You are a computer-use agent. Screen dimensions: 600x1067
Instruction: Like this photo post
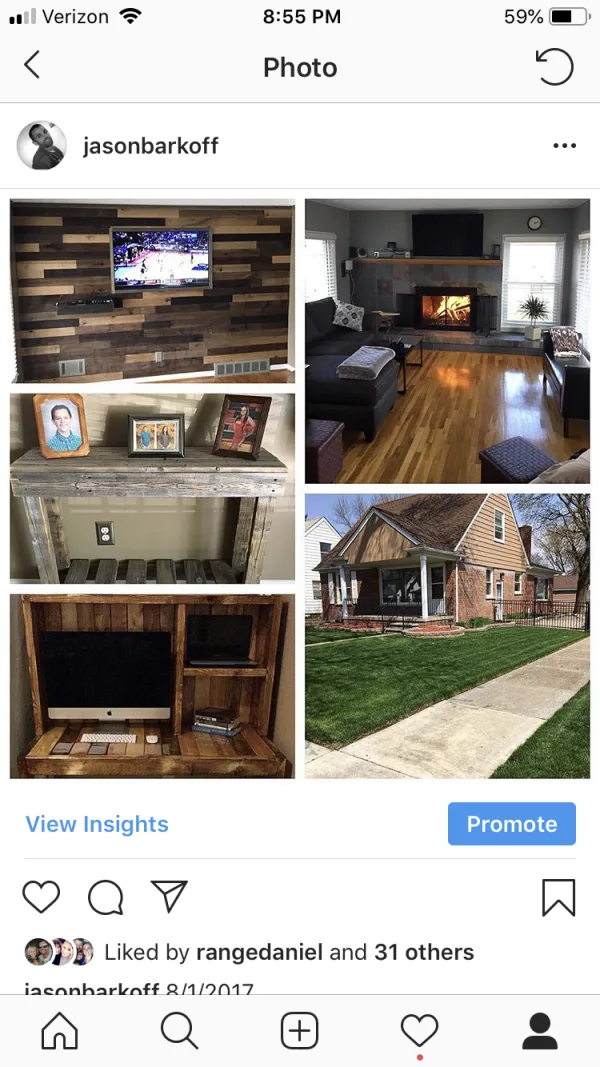click(41, 897)
